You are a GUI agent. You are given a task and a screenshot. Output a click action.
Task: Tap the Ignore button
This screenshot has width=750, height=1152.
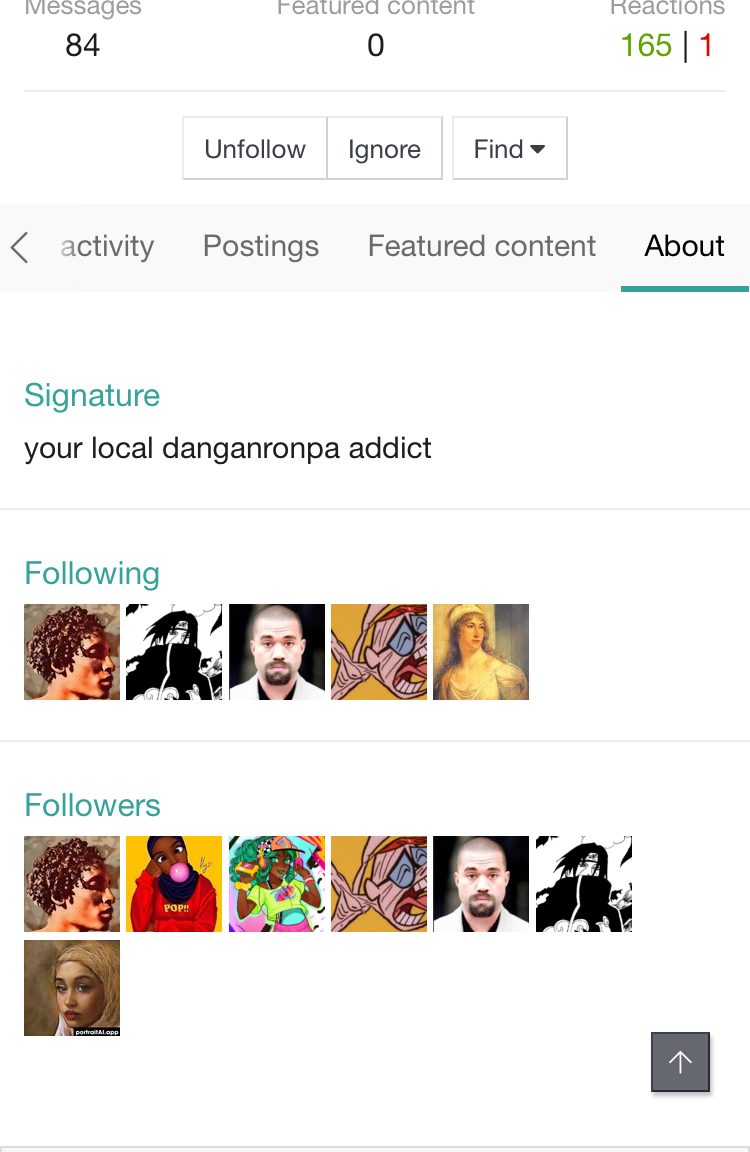(x=384, y=149)
